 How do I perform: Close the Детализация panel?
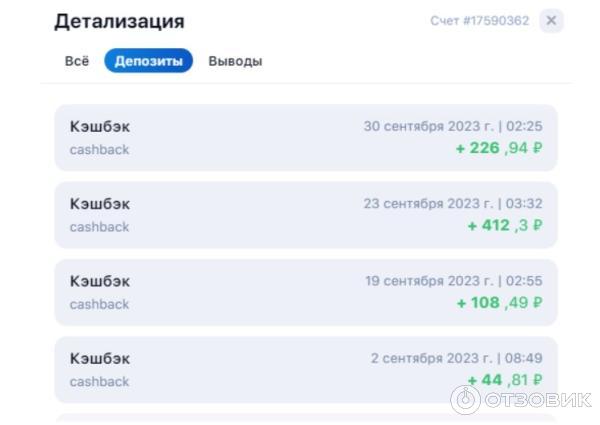click(x=551, y=20)
